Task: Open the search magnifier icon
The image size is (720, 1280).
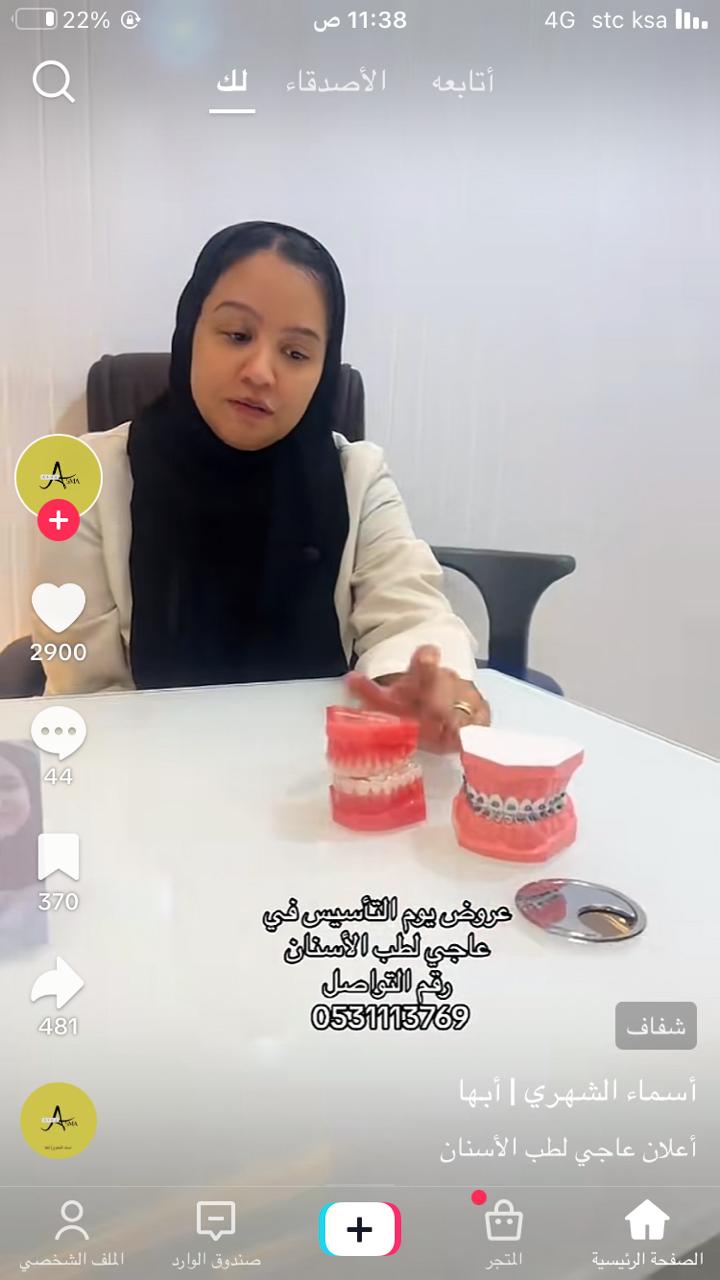Action: (x=53, y=82)
